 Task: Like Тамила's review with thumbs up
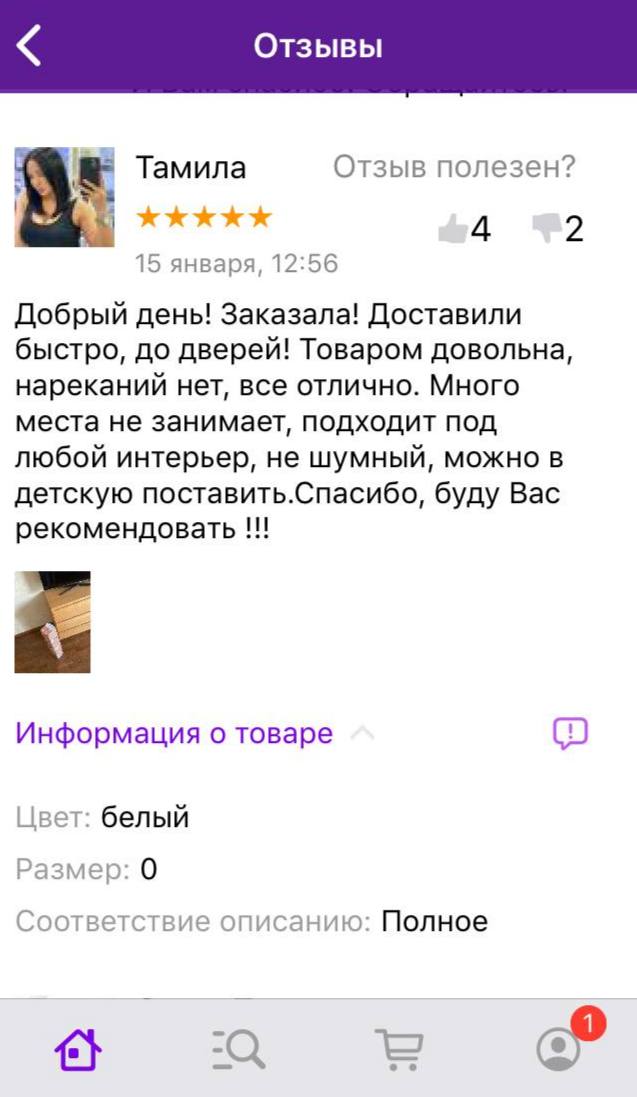point(453,230)
